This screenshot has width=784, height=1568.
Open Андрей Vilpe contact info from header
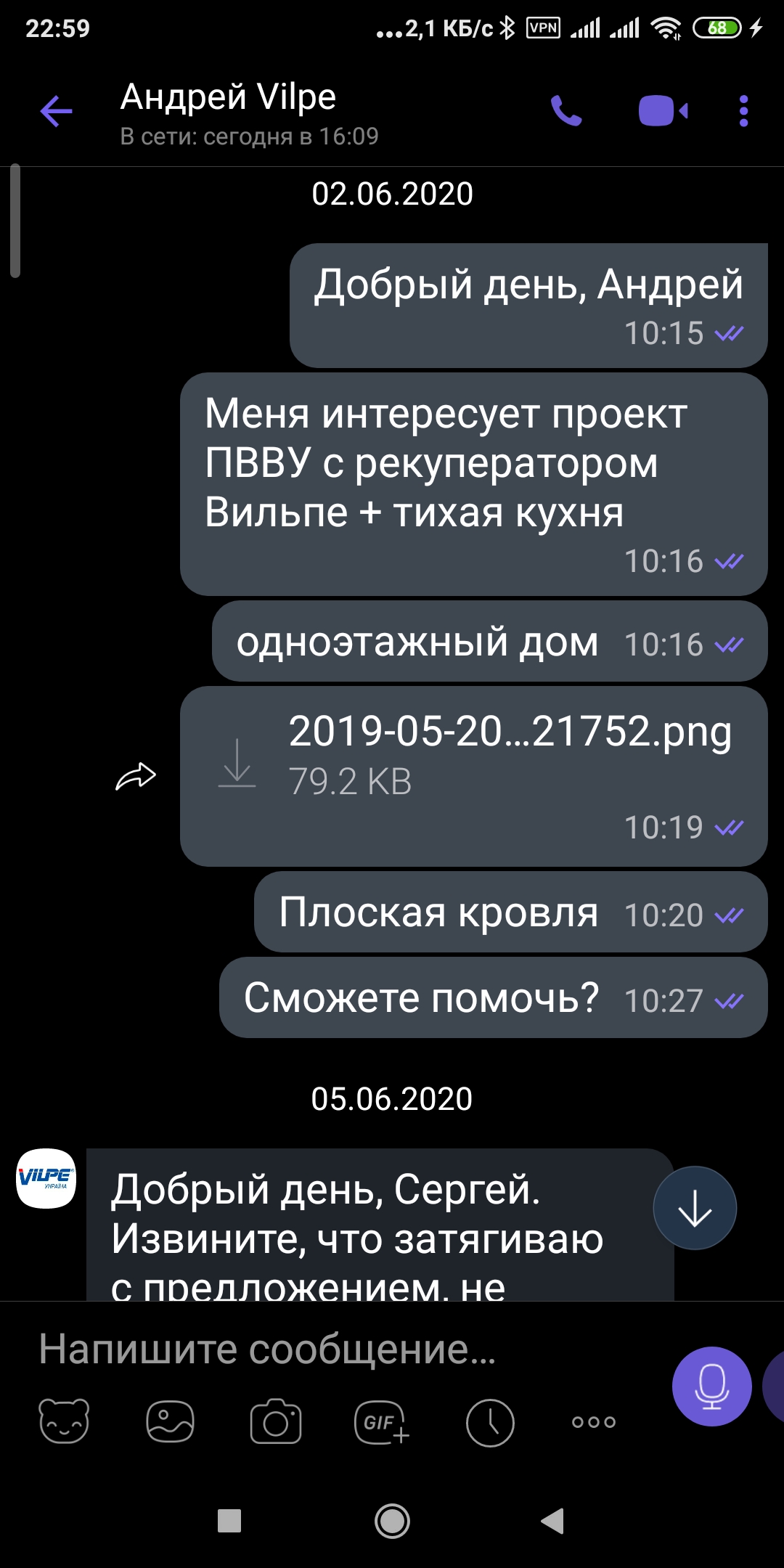tap(249, 113)
